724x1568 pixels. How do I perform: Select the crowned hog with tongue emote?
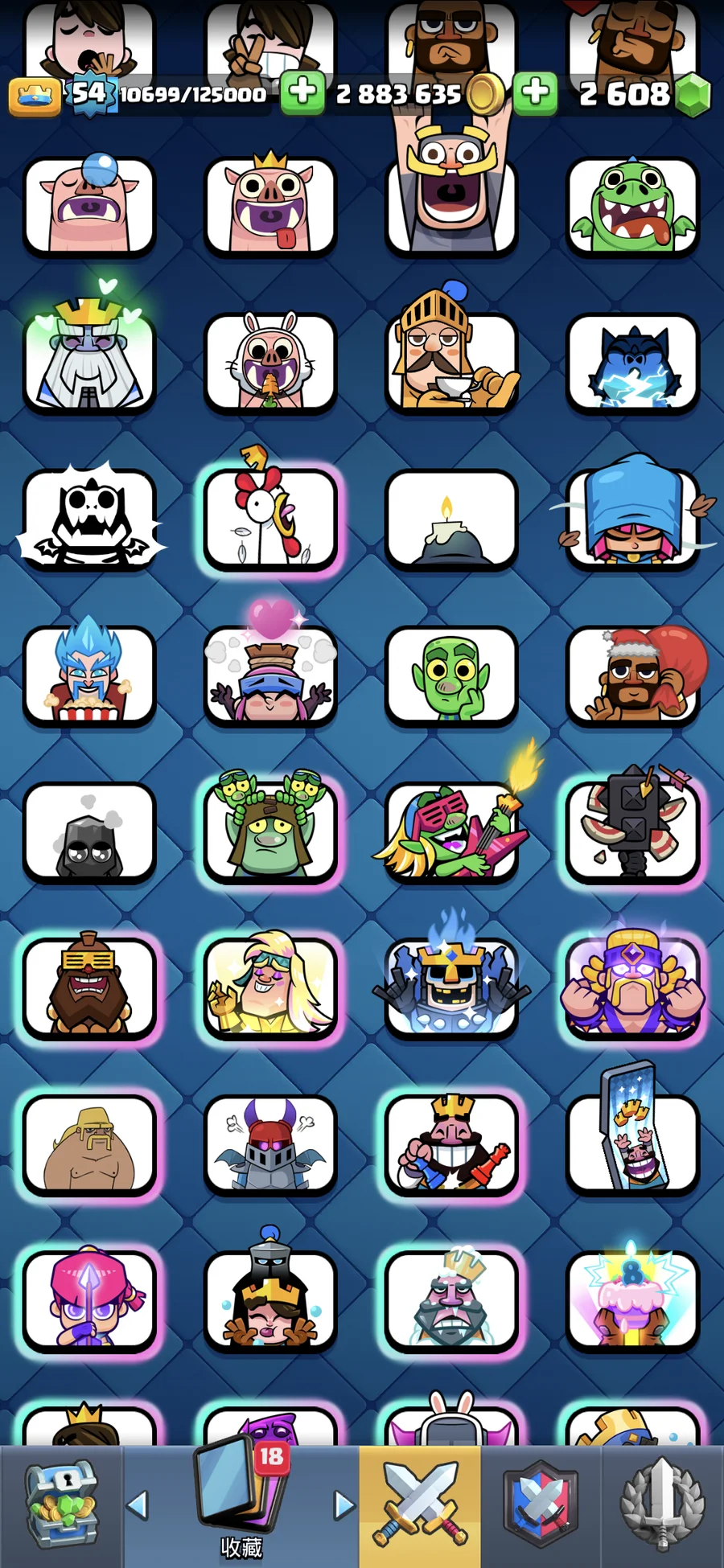click(x=270, y=207)
